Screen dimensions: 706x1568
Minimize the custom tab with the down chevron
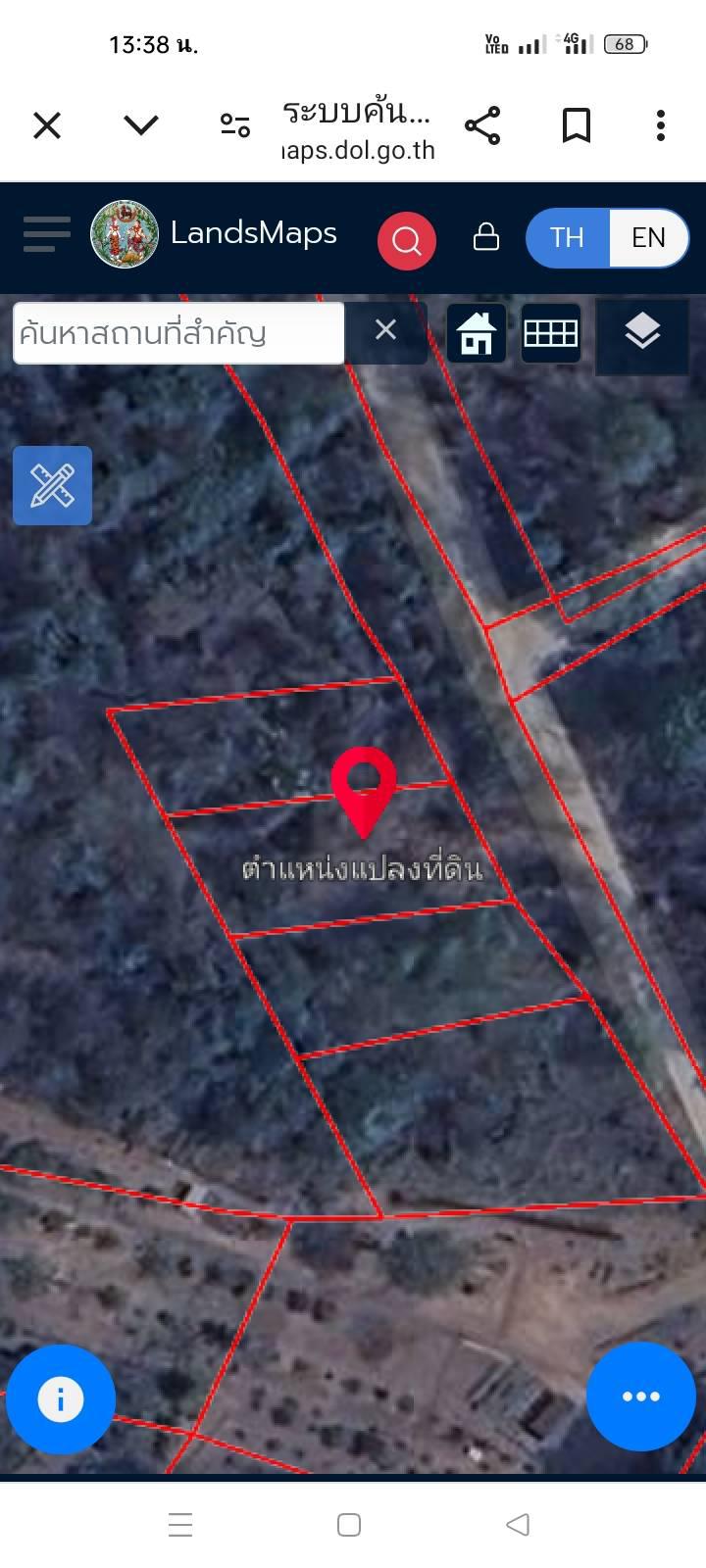point(142,124)
